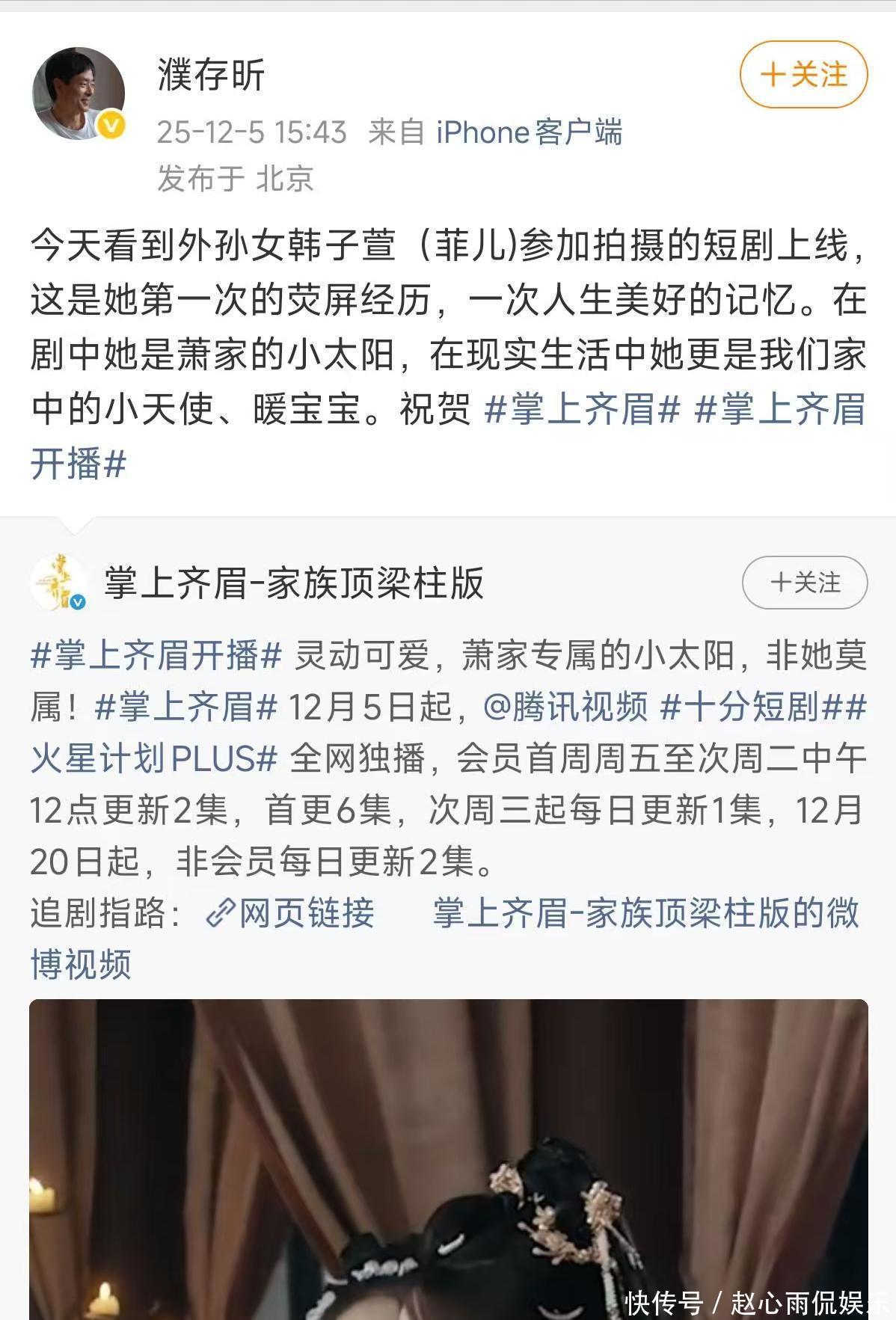This screenshot has width=896, height=1320.
Task: Open the #掌上齐眉# hashtag in 濮存昕's post
Action: coord(582,409)
